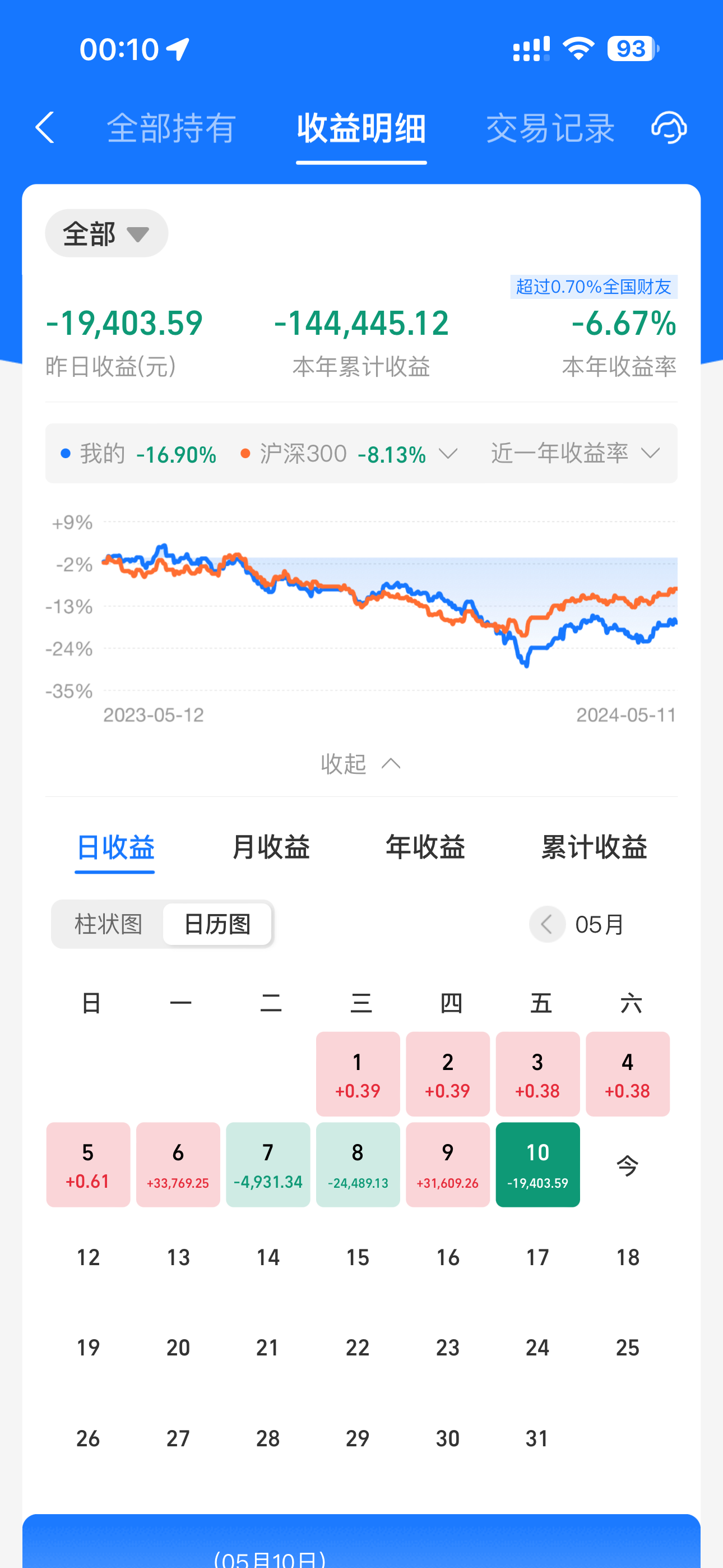This screenshot has height=1568, width=723.
Task: Click the blue dot next to 我的 legend
Action: [66, 453]
